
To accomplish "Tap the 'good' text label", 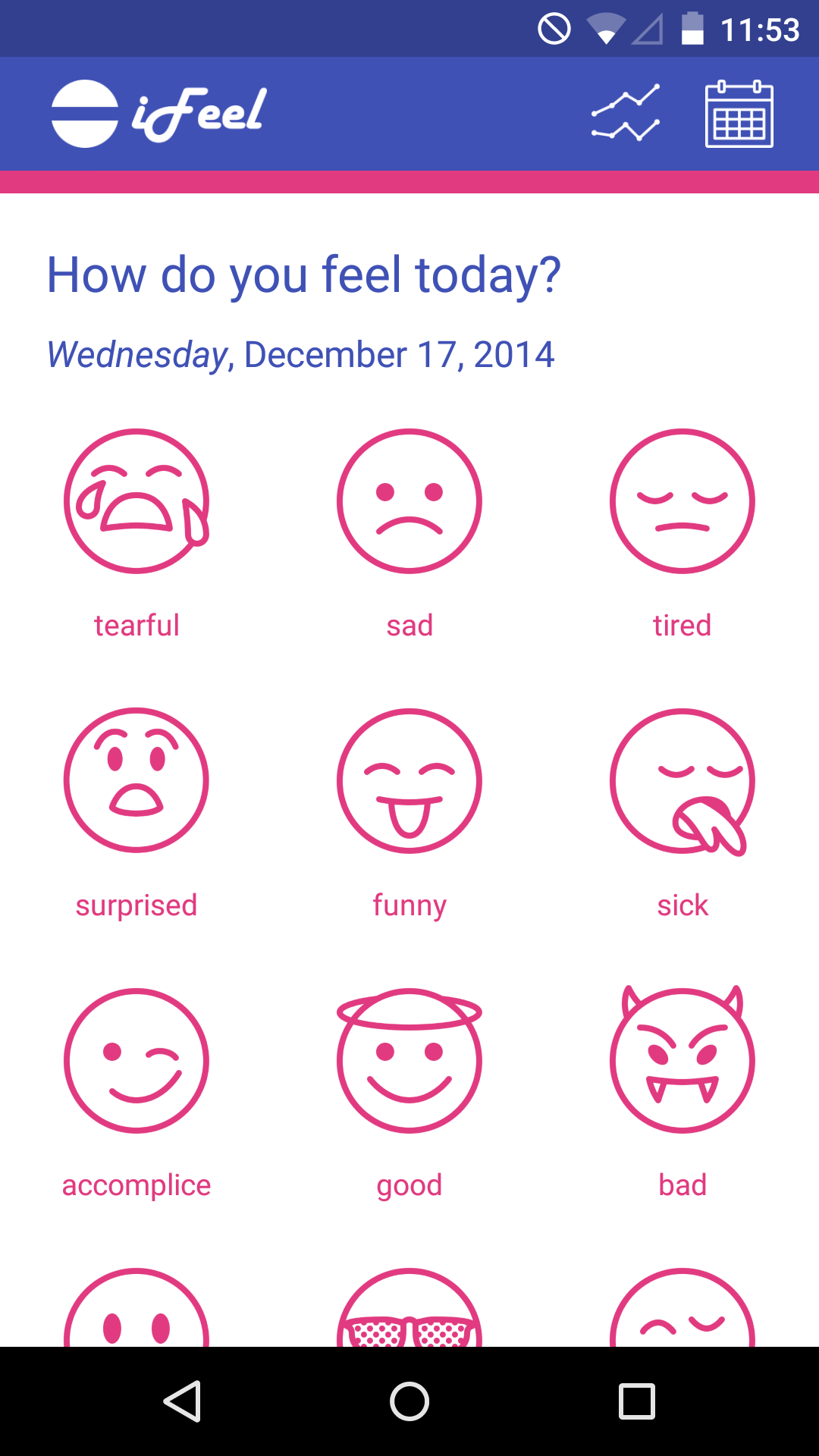I will (409, 1185).
